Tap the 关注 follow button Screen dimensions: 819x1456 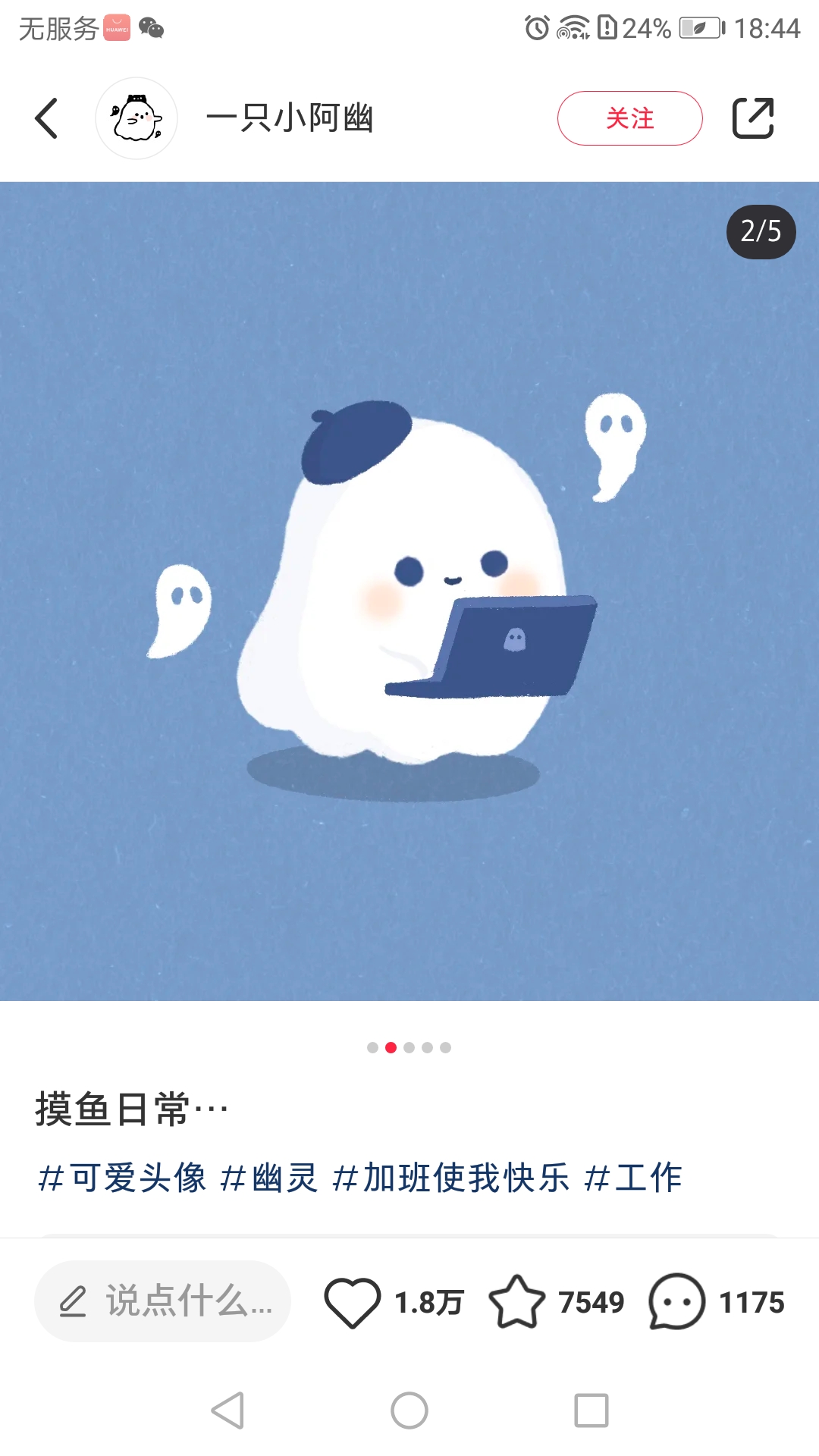[x=629, y=118]
